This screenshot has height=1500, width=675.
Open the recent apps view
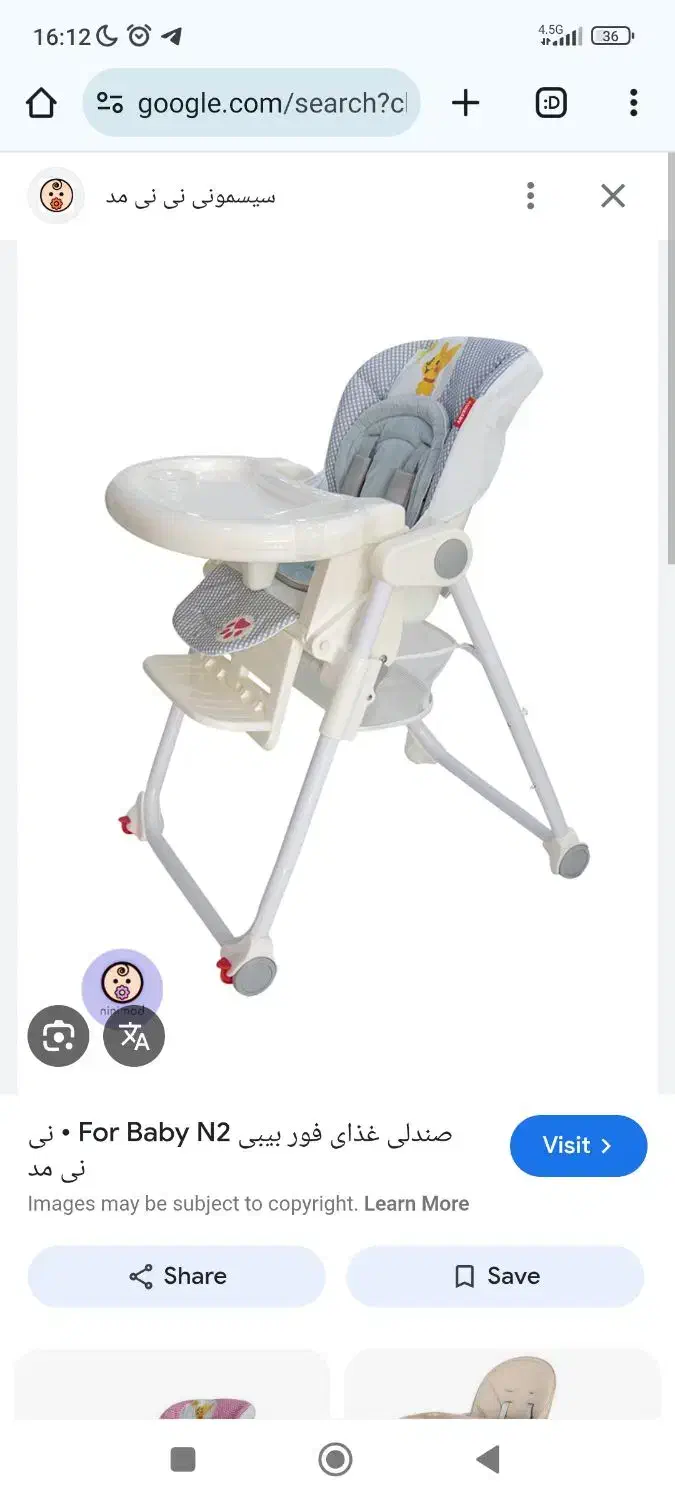tap(183, 1460)
